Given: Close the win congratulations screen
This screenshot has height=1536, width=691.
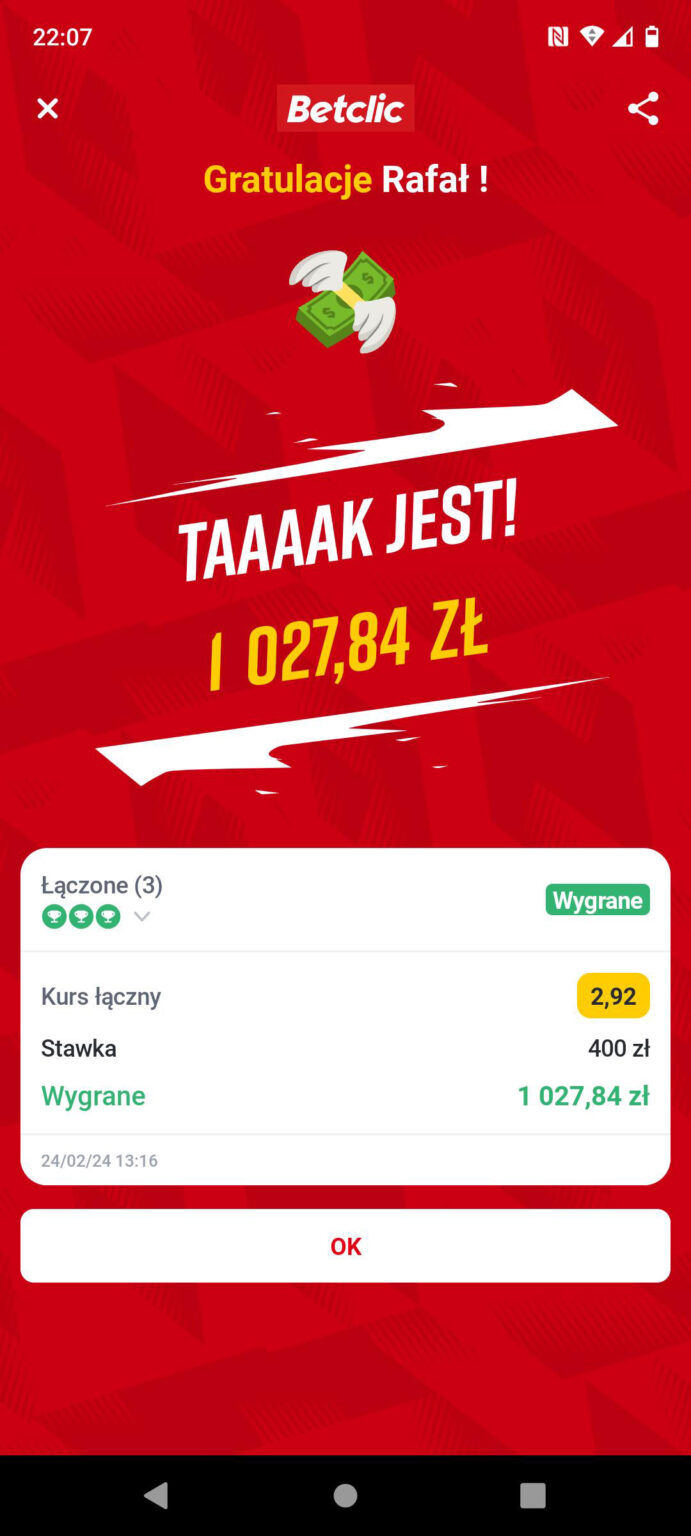Looking at the screenshot, I should pos(47,108).
